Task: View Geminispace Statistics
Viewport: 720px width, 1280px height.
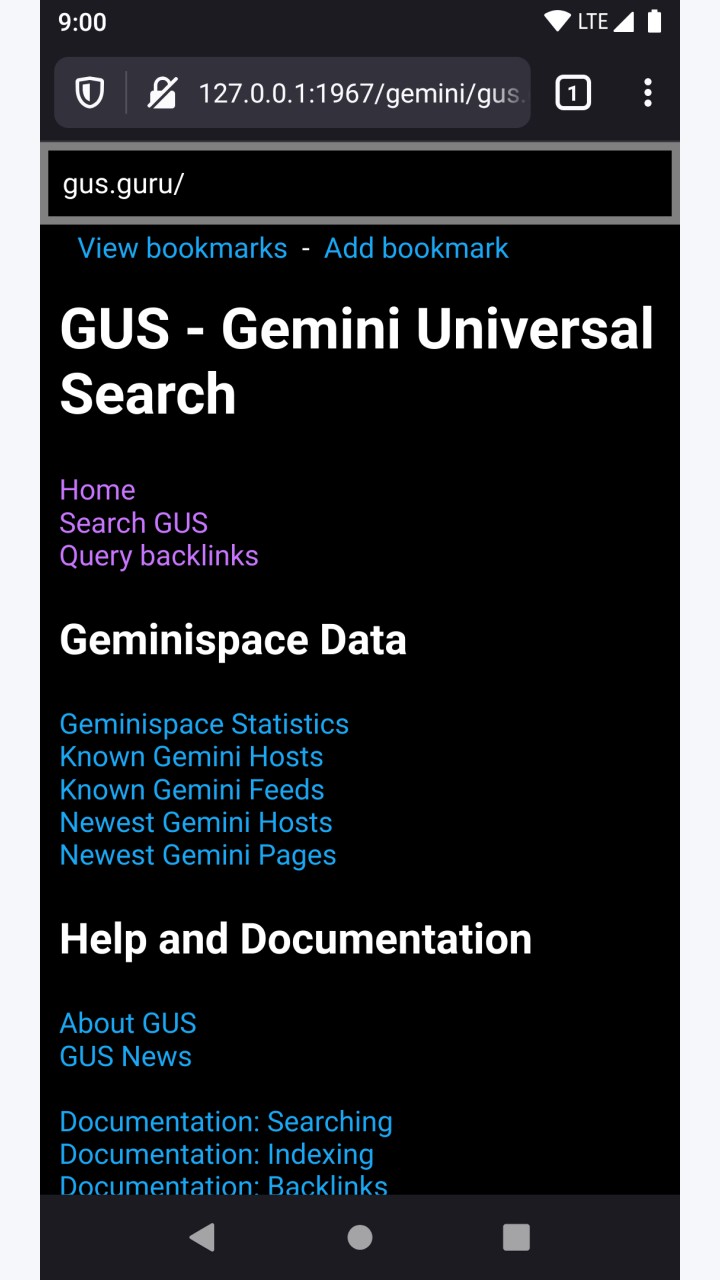Action: coord(204,724)
